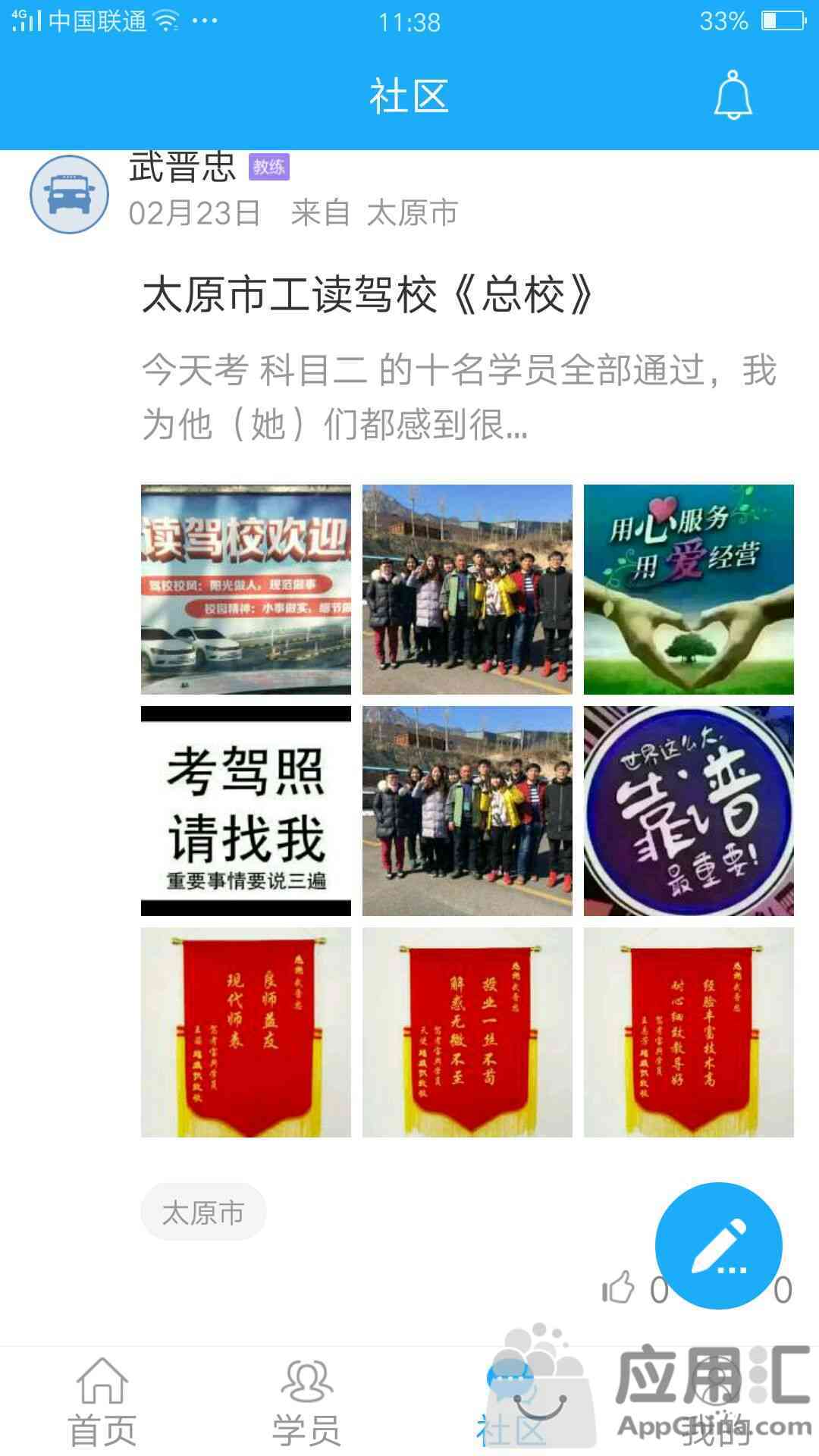Open the notifications bell

pyautogui.click(x=733, y=96)
